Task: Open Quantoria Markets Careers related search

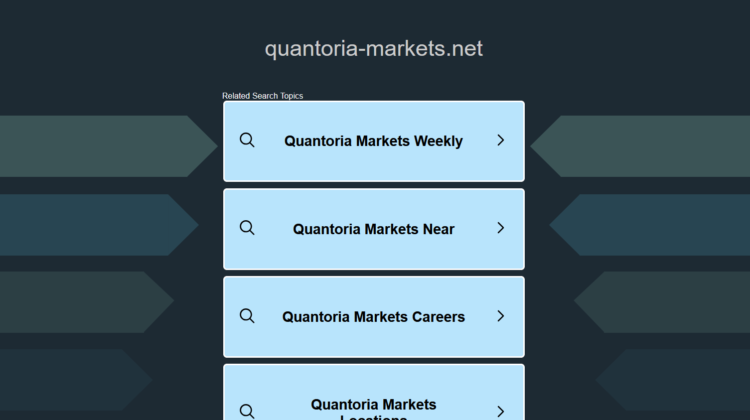Action: point(373,317)
